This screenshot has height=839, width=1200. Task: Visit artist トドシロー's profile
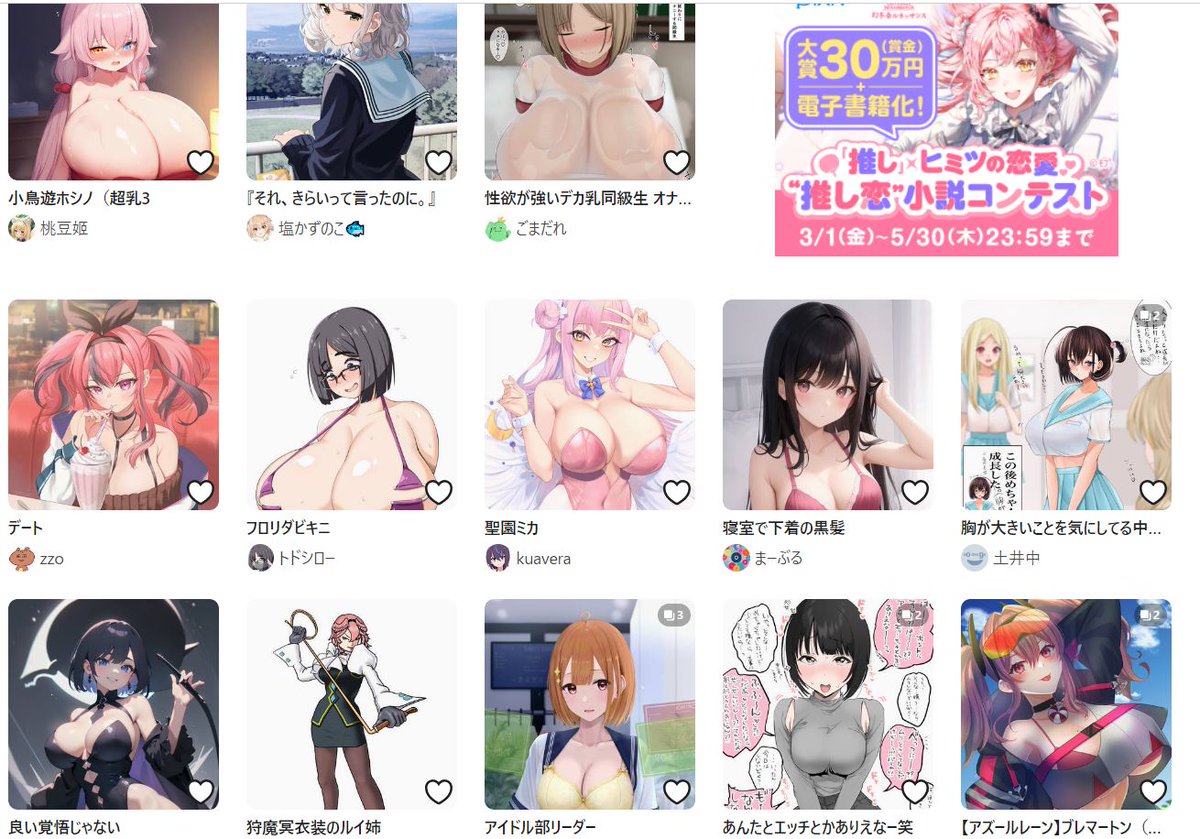click(306, 558)
